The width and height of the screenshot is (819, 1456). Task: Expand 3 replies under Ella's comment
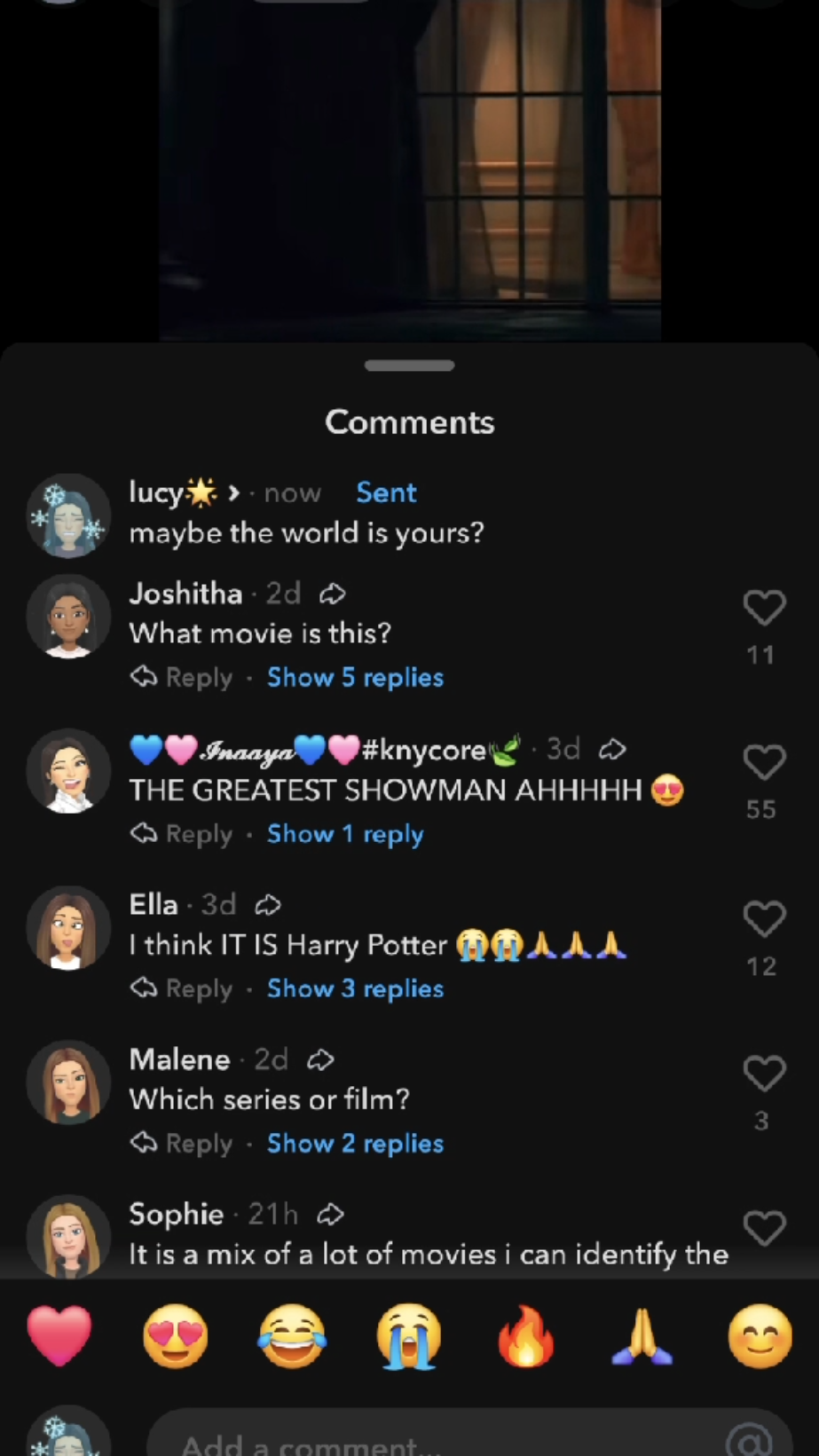pos(355,989)
